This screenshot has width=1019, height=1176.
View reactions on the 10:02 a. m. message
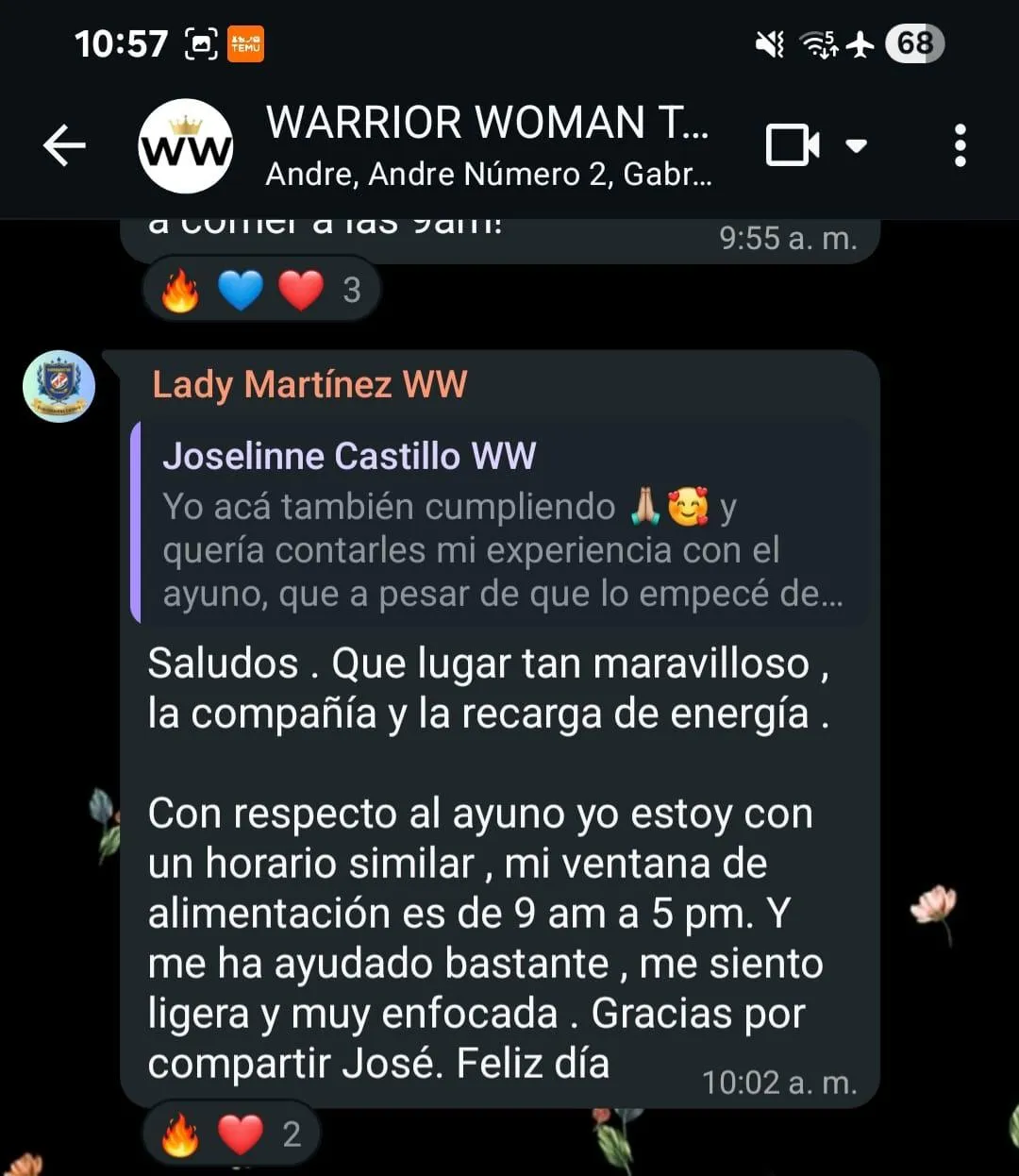pos(231,1134)
